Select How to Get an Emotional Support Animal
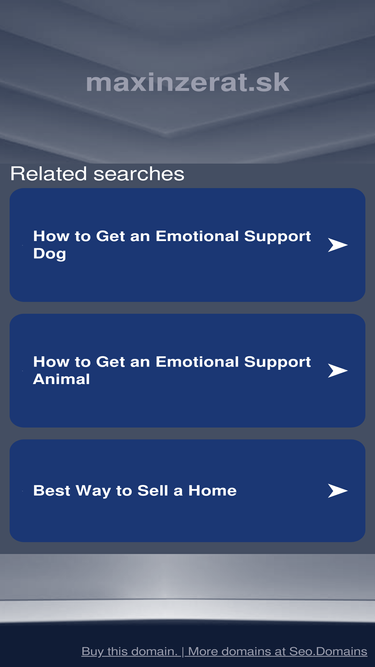Viewport: 375px width, 667px height. [x=187, y=371]
